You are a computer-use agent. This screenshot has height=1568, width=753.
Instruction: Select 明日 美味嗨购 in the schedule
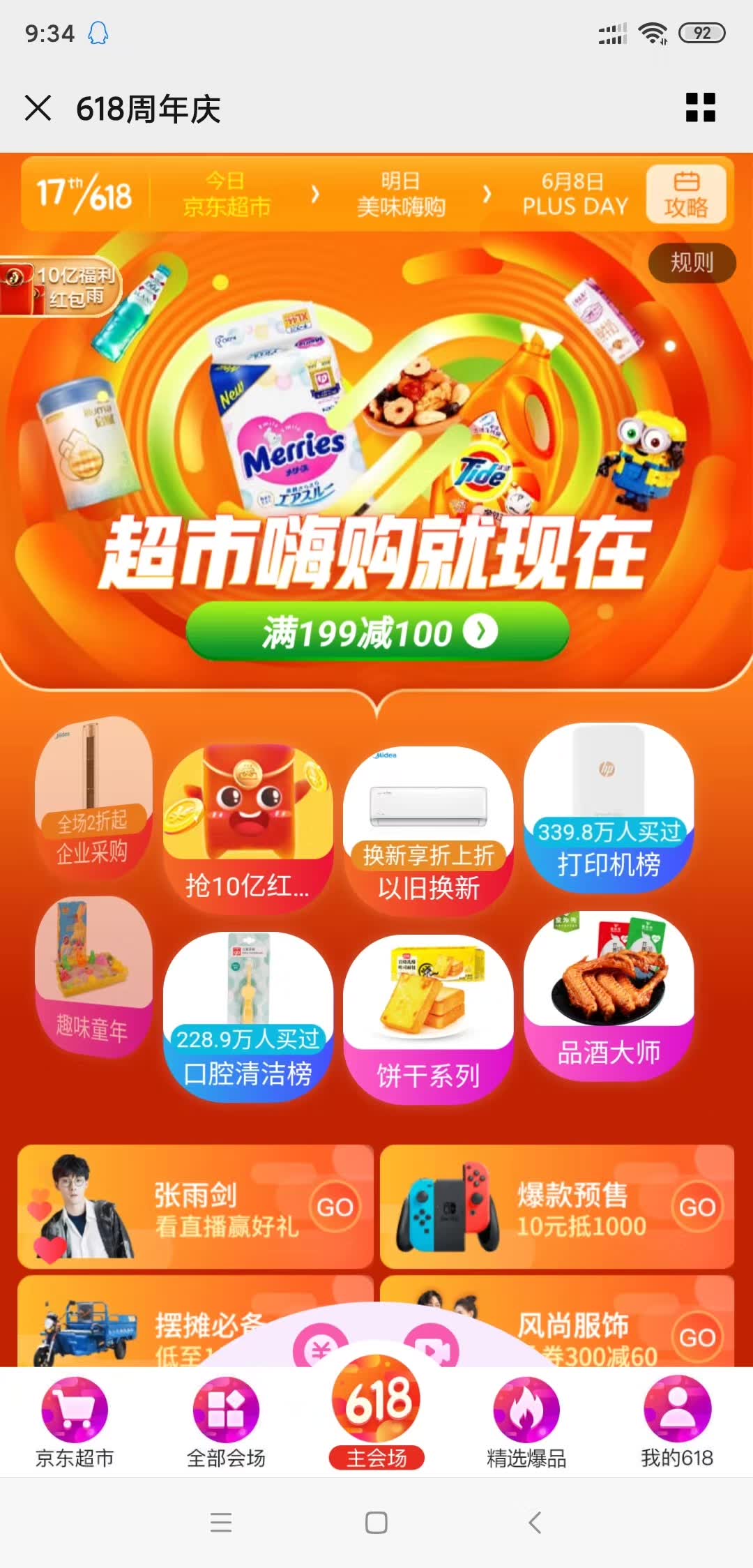(401, 195)
